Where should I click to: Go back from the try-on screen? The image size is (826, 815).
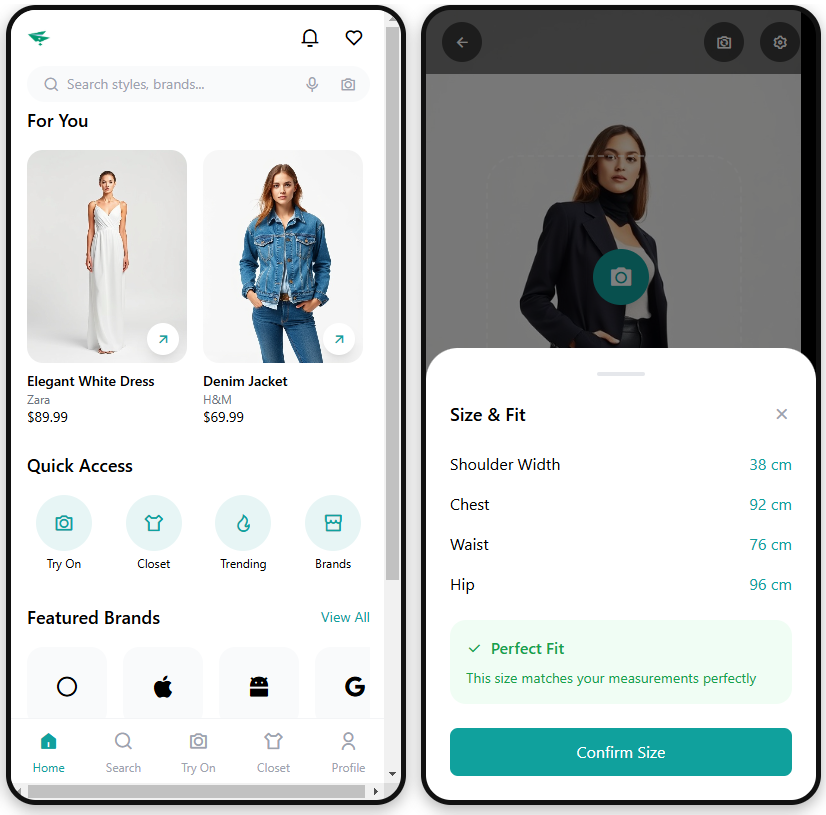462,43
